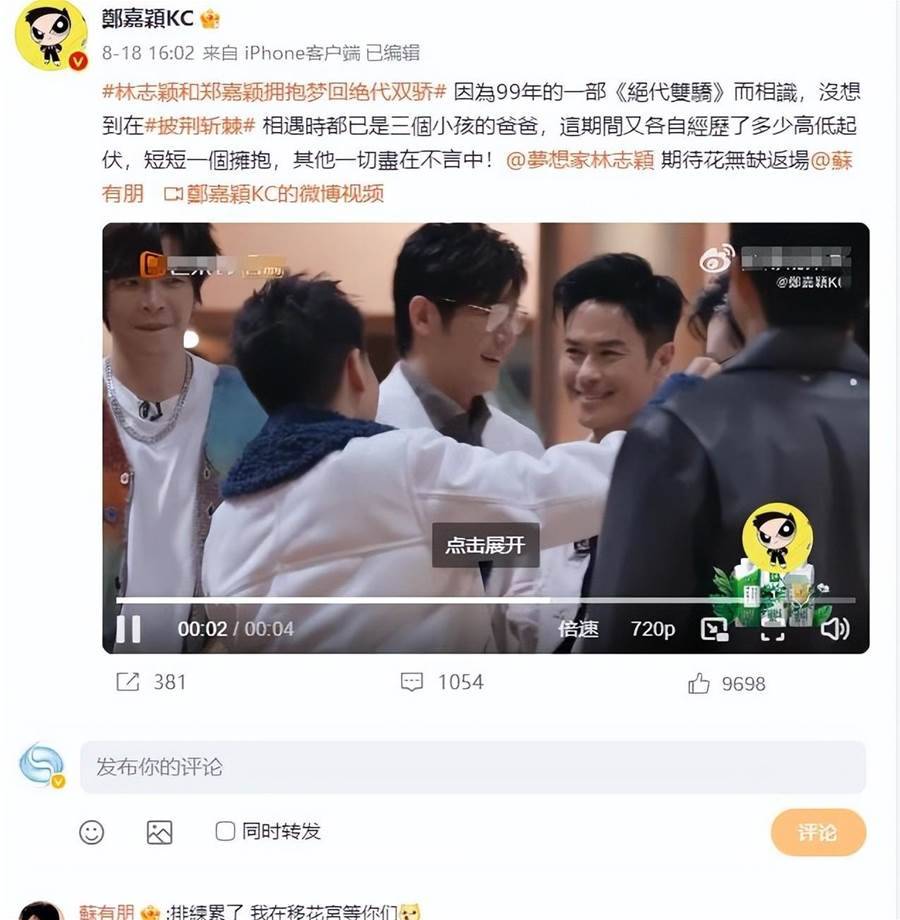Repost this Weibo post
This screenshot has width=900, height=920.
point(152,682)
